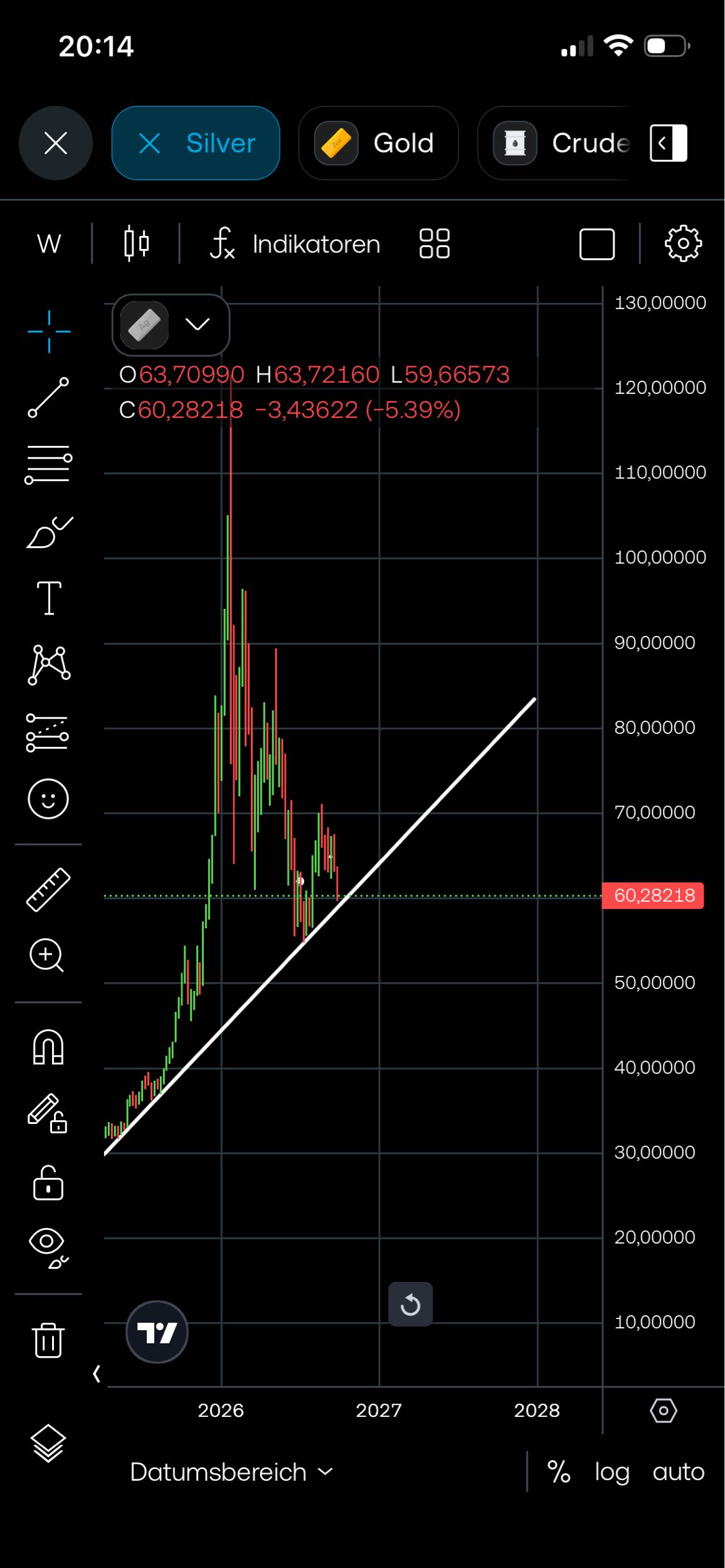Delete drawings with the trash can

pos(48,1340)
